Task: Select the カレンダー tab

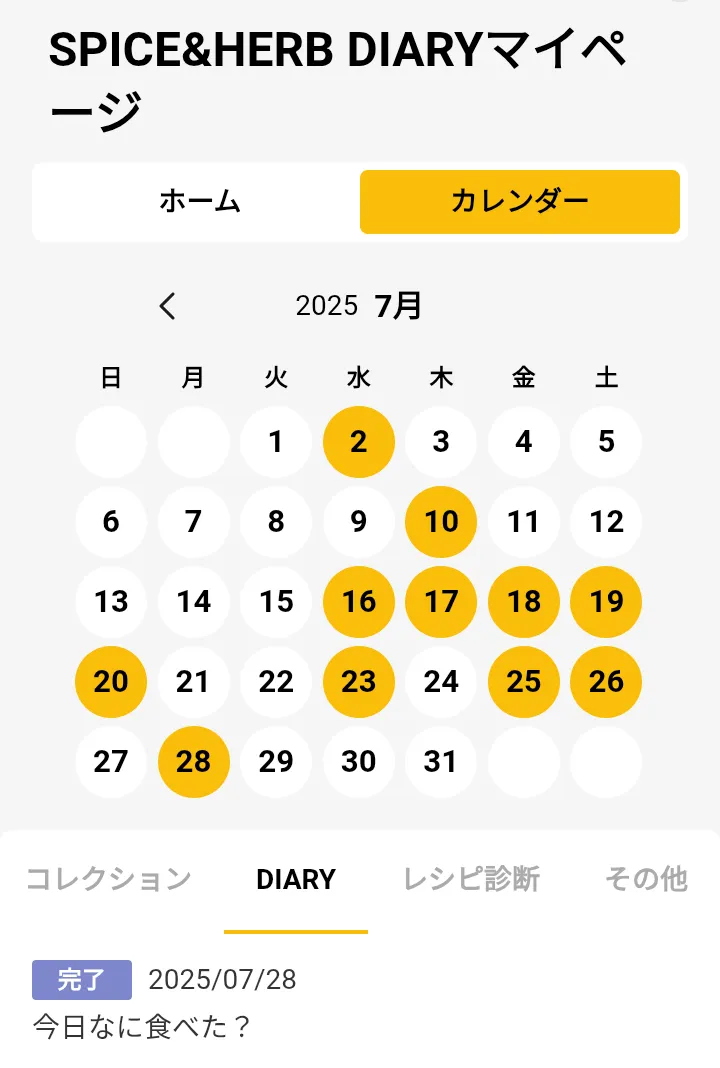Action: click(x=520, y=202)
